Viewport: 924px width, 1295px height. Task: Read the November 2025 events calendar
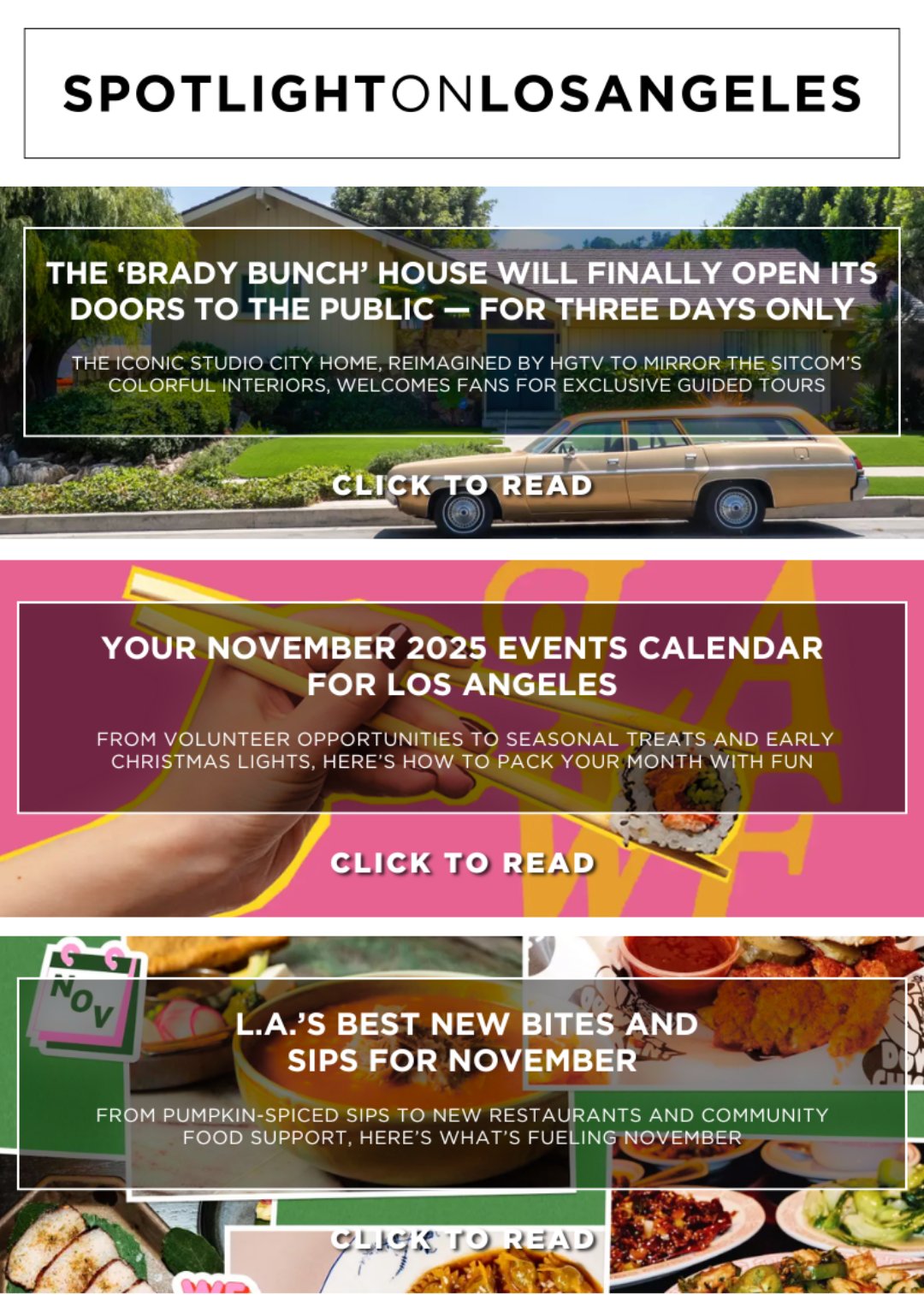[x=462, y=863]
